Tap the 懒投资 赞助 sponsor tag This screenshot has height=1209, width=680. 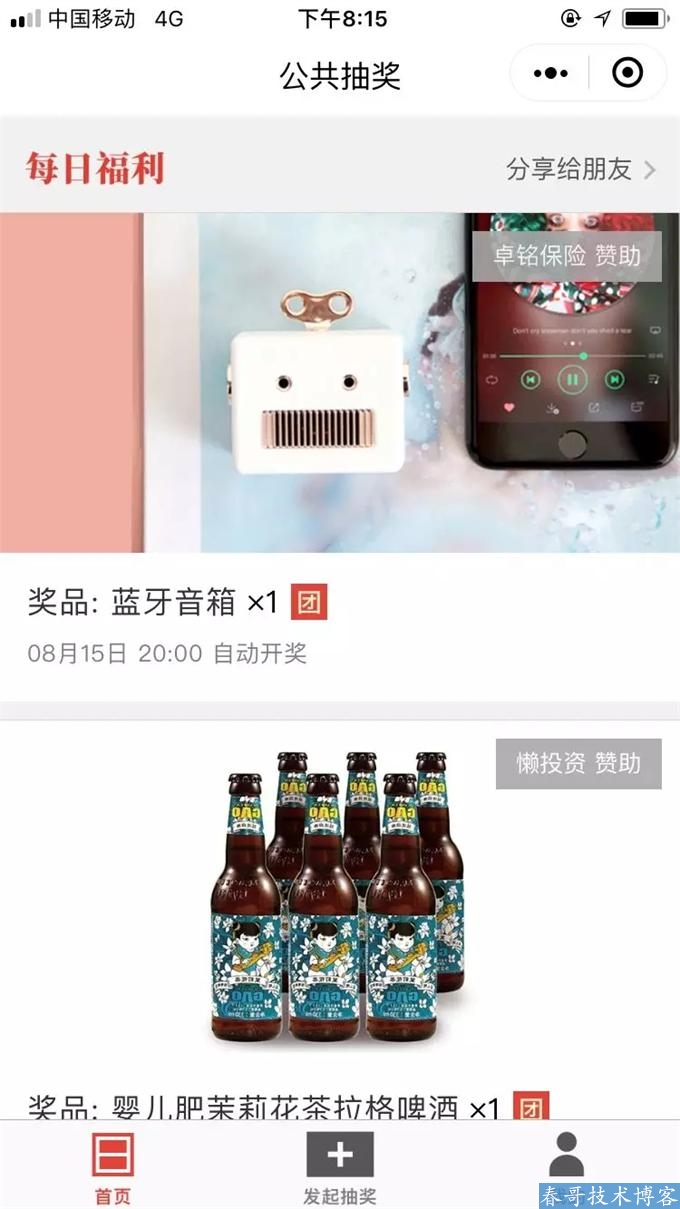point(578,764)
